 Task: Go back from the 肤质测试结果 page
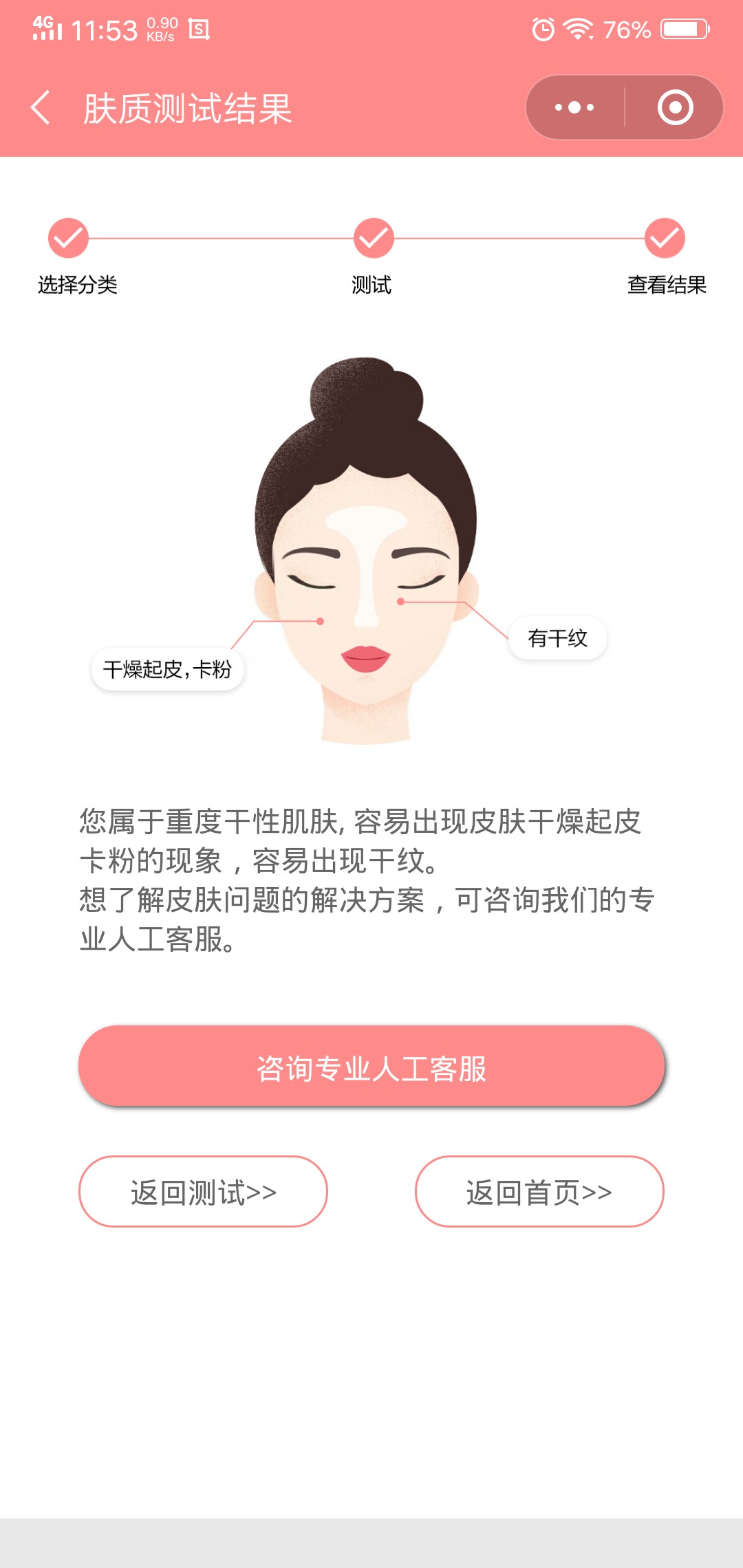41,108
